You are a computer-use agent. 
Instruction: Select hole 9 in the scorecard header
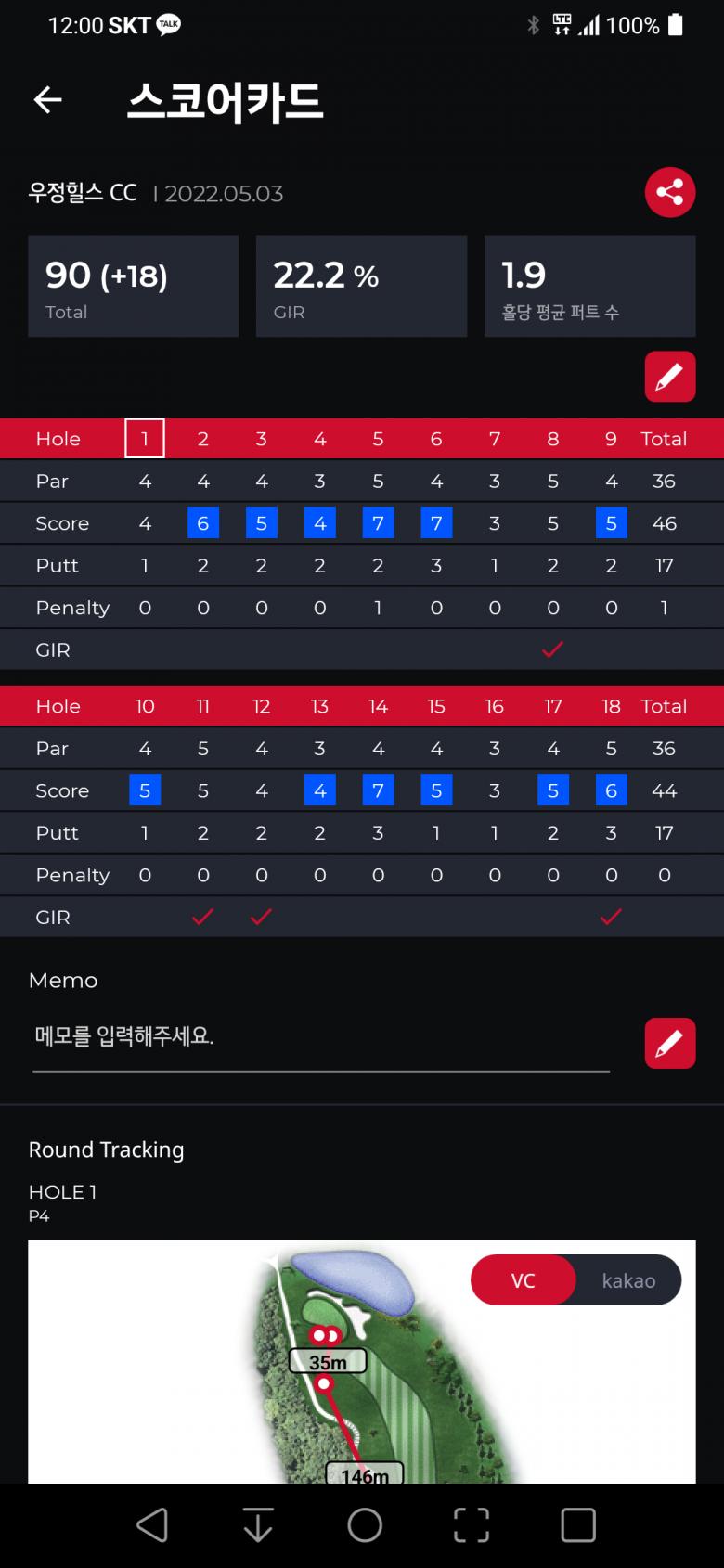coord(611,439)
